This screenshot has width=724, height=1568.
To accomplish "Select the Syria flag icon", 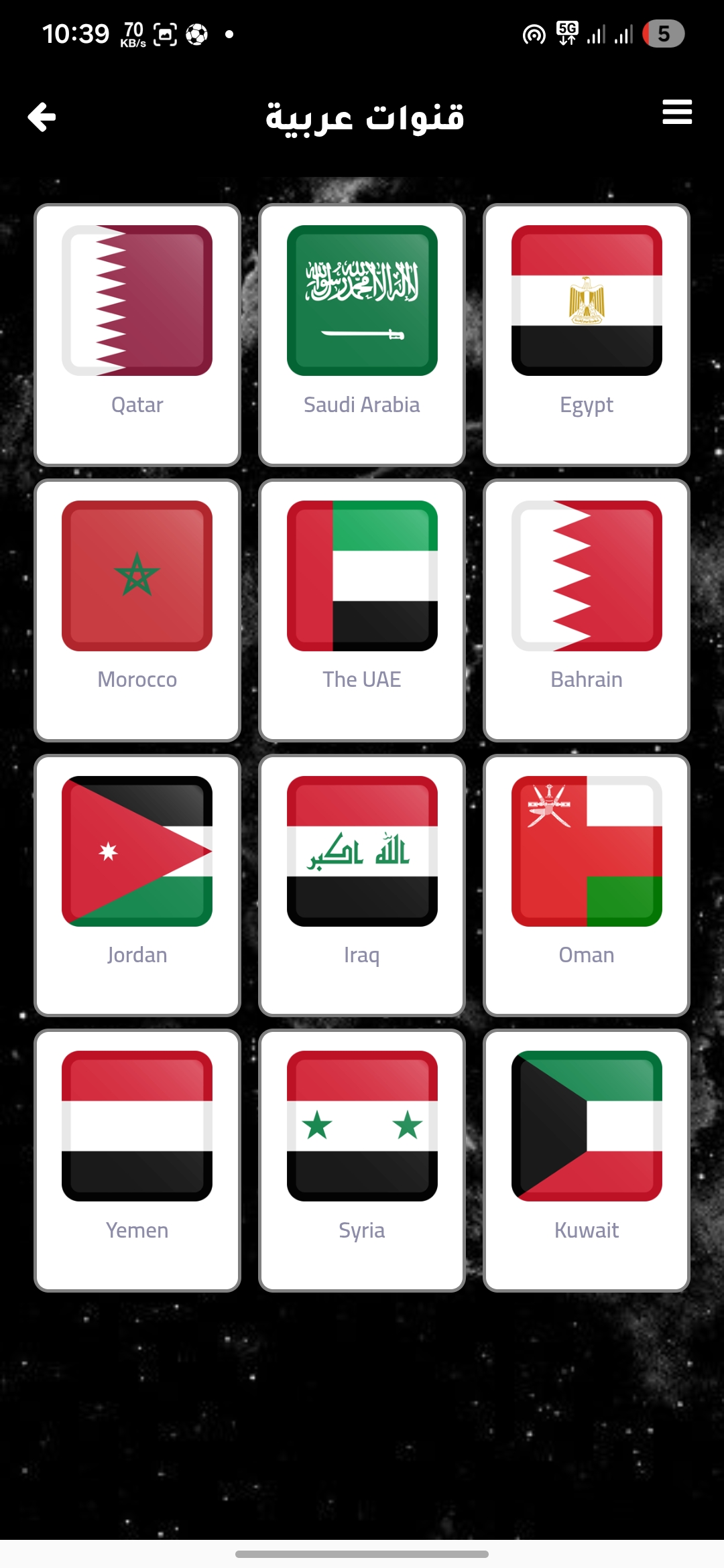I will point(362,1124).
